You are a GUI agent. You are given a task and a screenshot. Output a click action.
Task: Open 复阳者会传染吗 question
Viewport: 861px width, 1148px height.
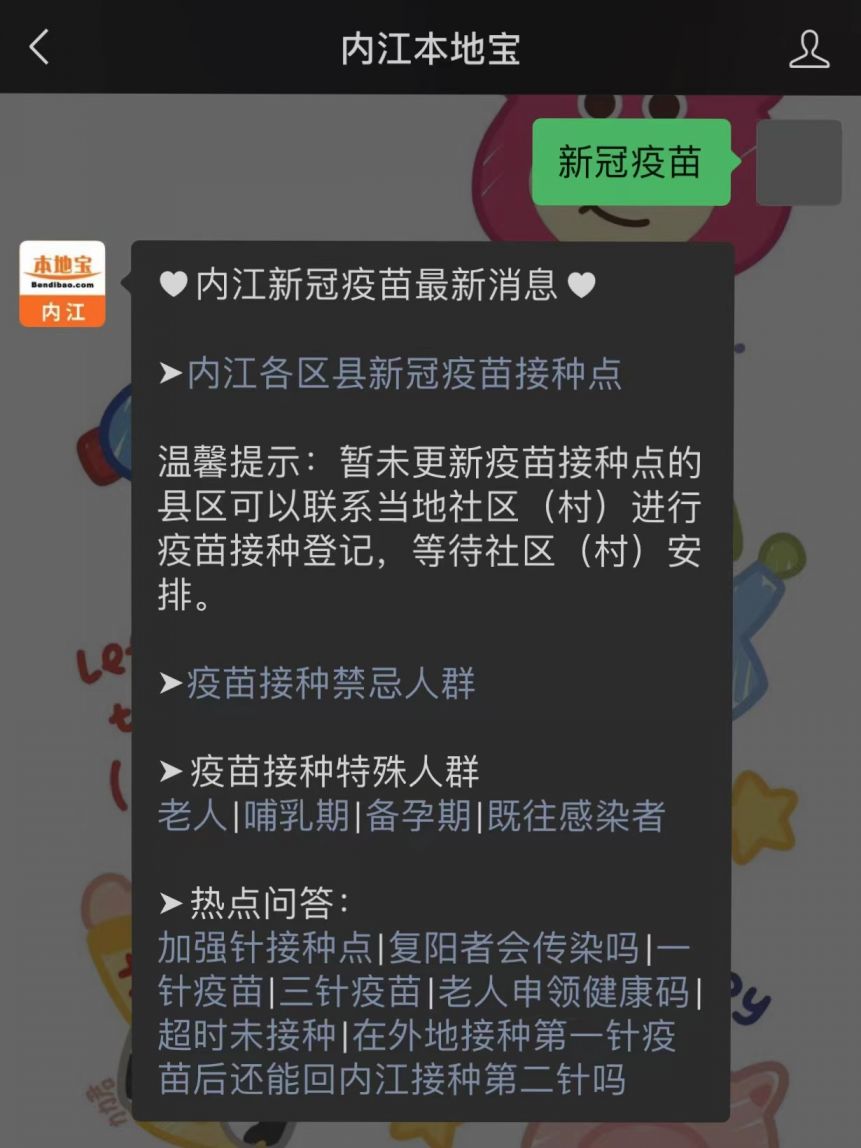(x=513, y=946)
